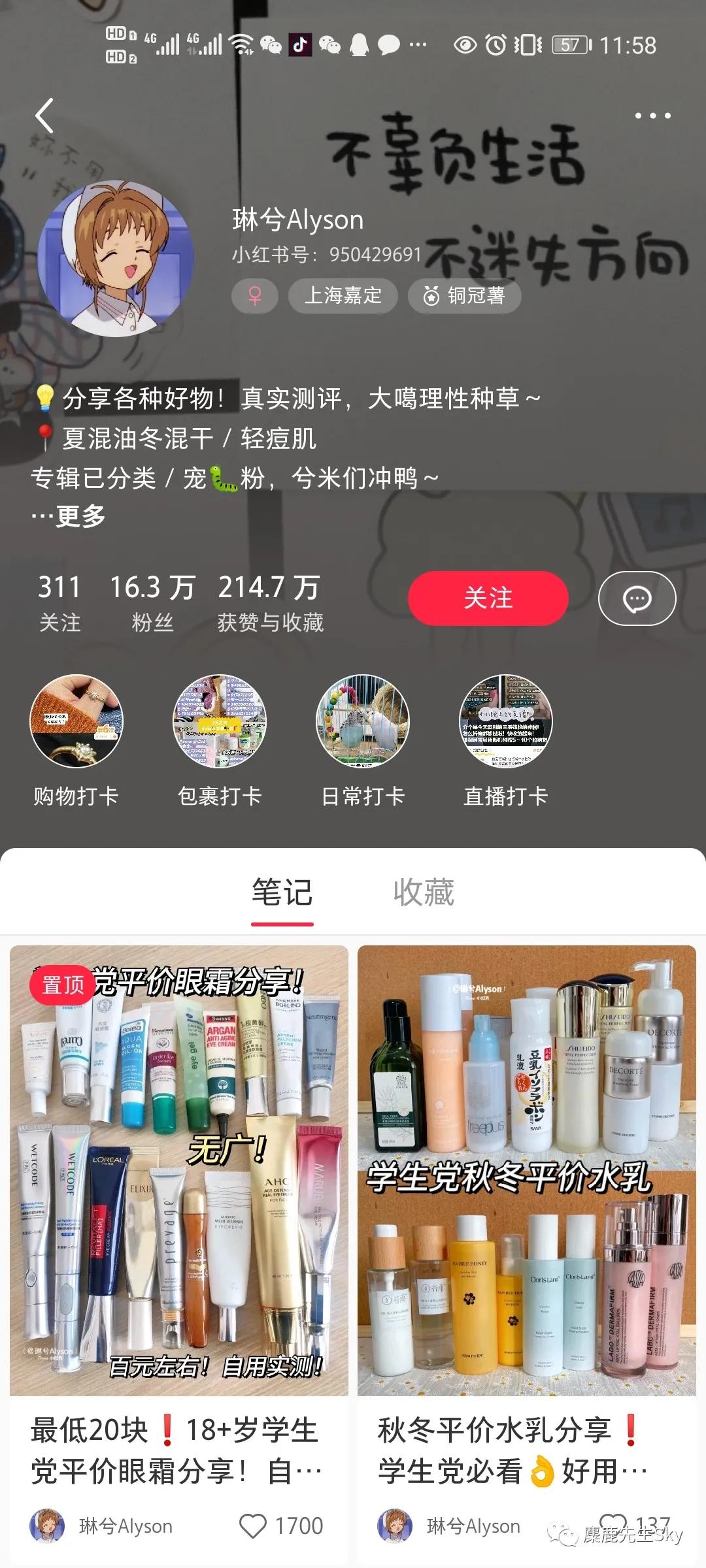Click the female gender symbol icon

[x=255, y=295]
